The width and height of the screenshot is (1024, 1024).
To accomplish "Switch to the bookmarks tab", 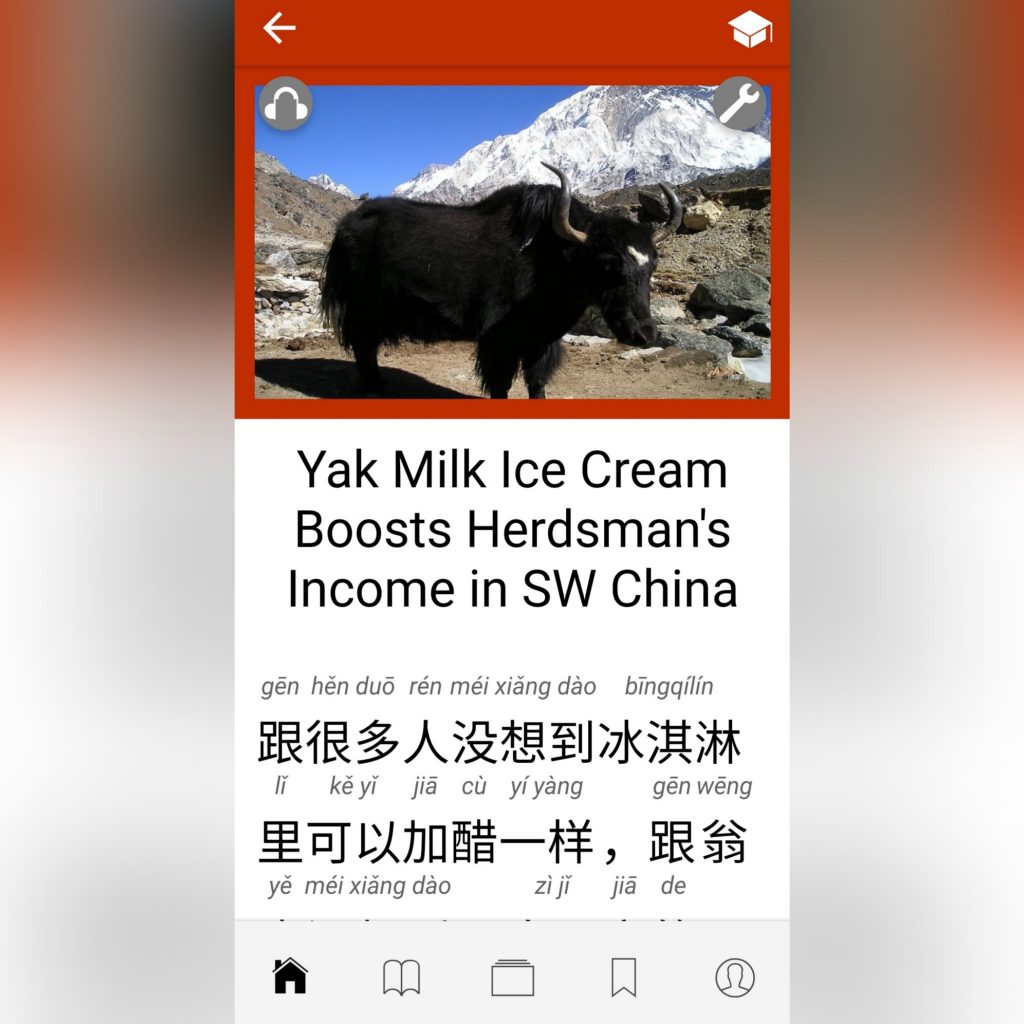I will (x=623, y=977).
